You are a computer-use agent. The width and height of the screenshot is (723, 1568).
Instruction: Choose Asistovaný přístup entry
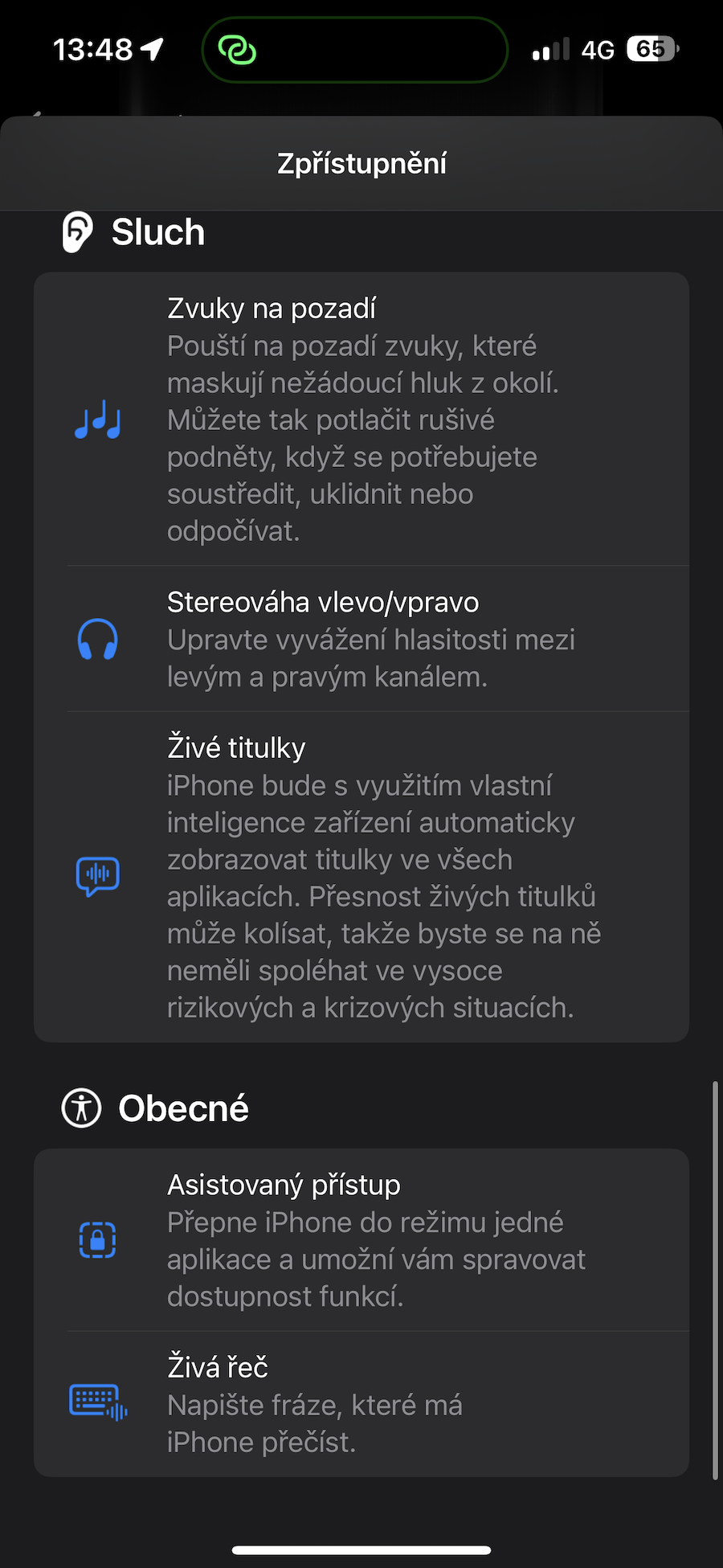pyautogui.click(x=361, y=1239)
